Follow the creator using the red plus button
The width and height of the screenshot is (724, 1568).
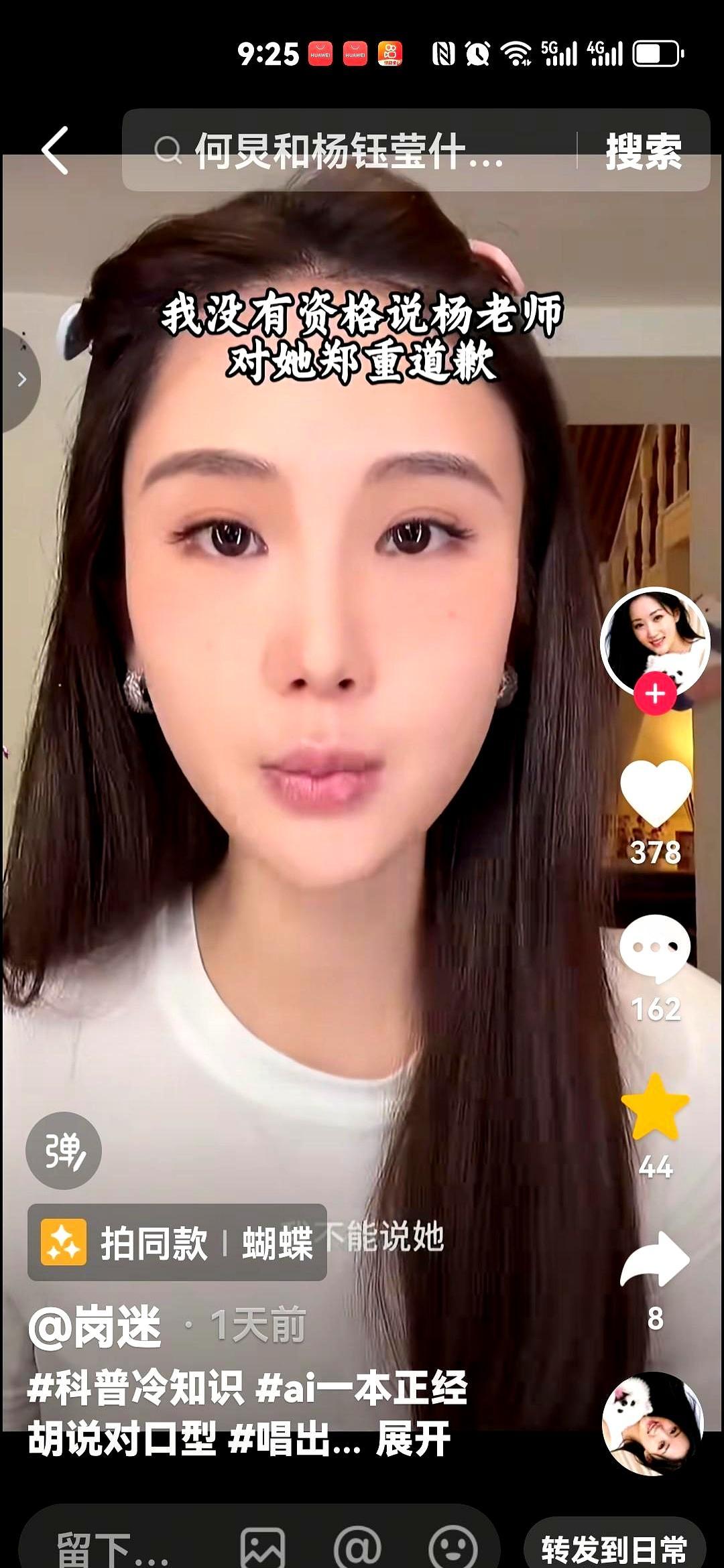tap(656, 694)
